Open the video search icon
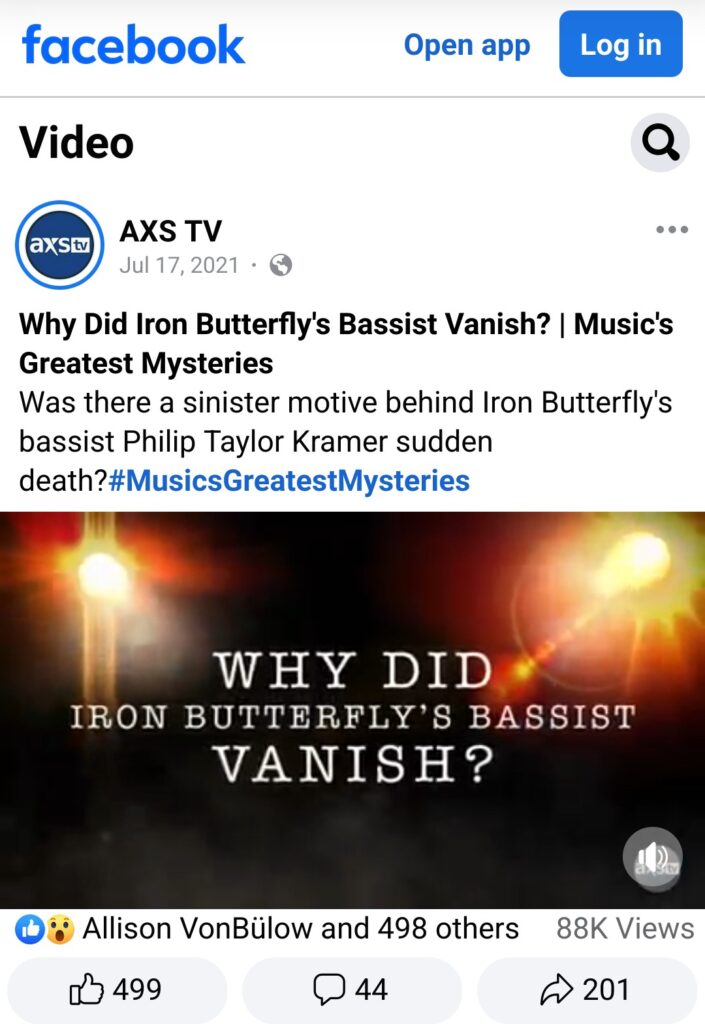This screenshot has height=1024, width=705. pyautogui.click(x=660, y=143)
